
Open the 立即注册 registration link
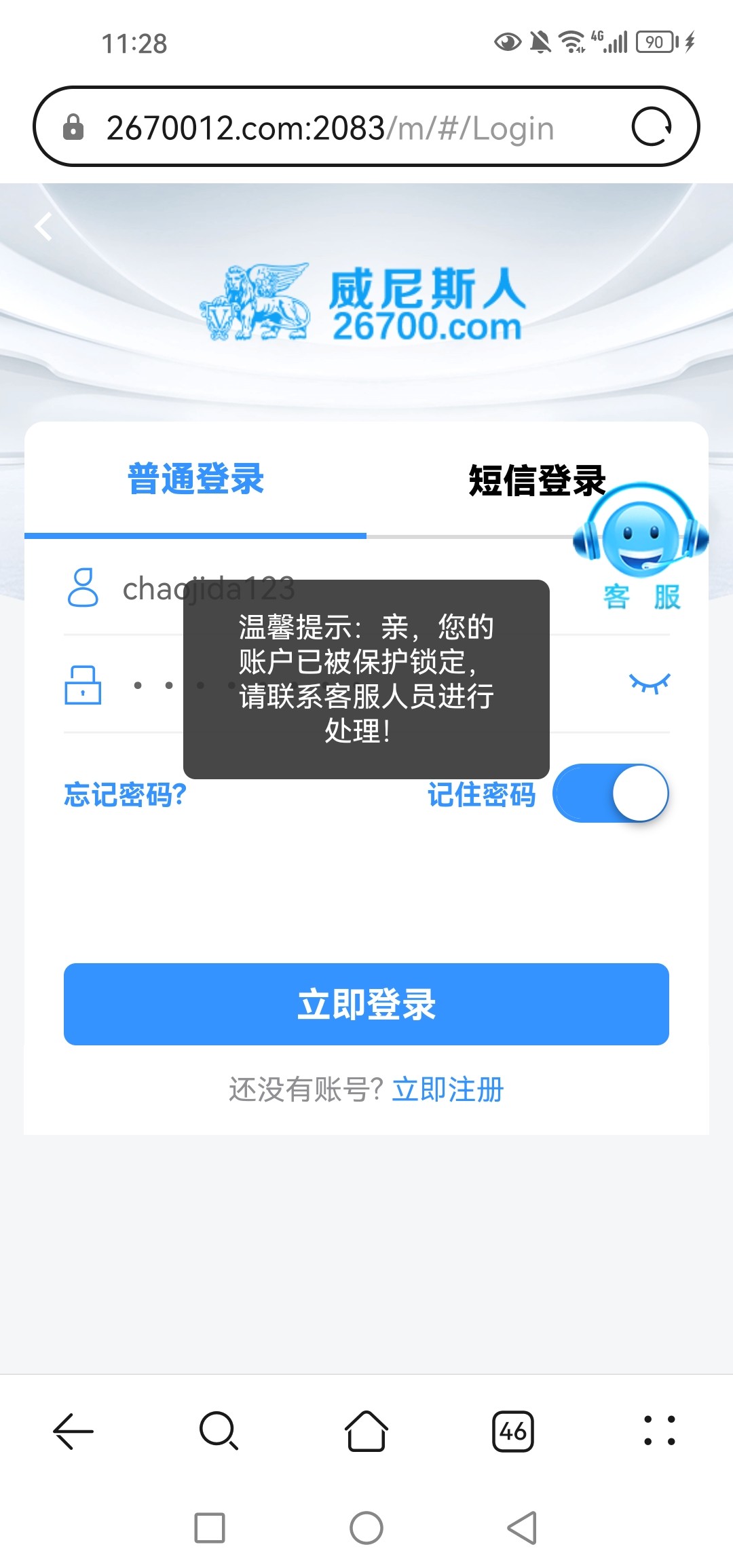(x=448, y=1089)
